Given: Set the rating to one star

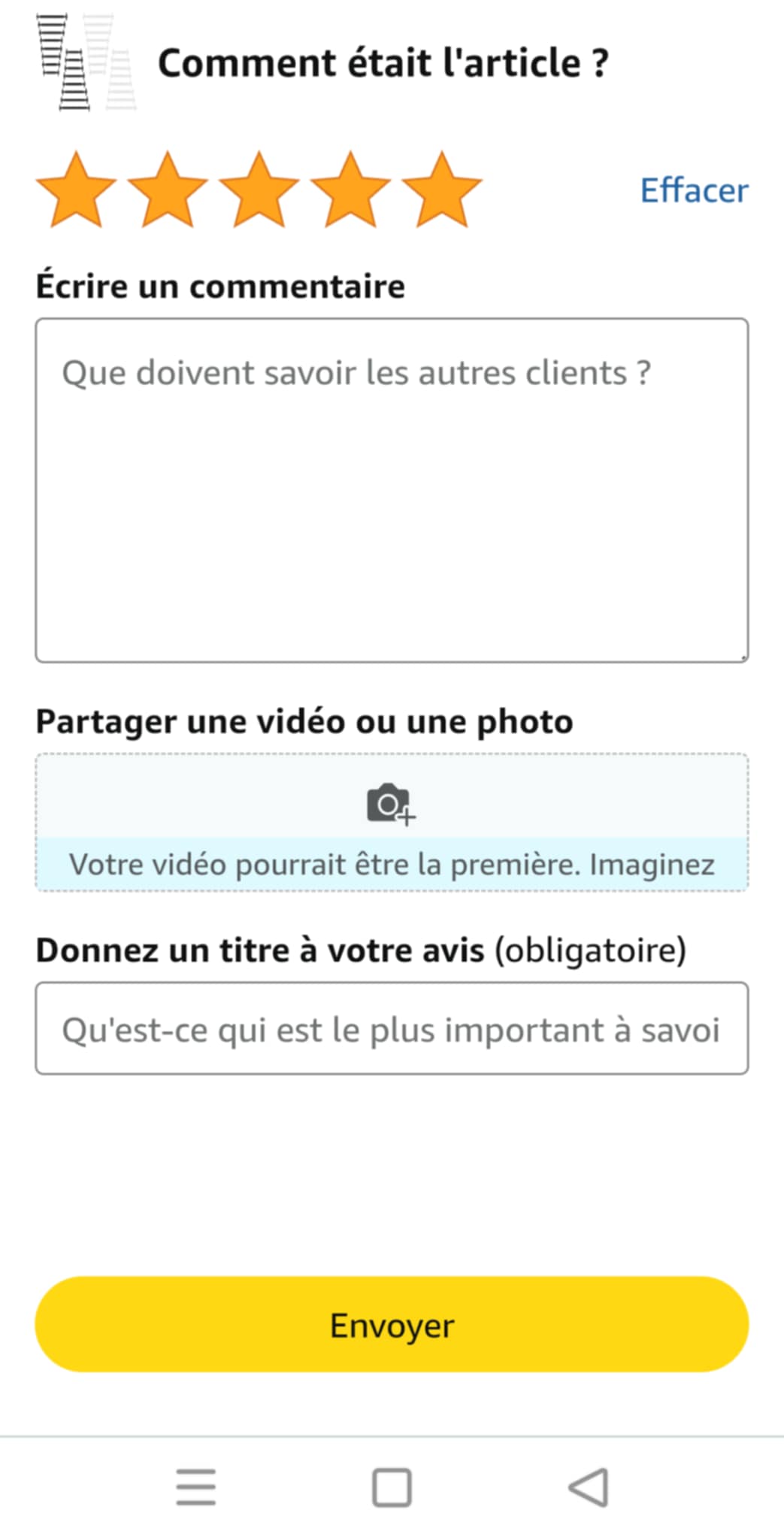Looking at the screenshot, I should coord(76,190).
